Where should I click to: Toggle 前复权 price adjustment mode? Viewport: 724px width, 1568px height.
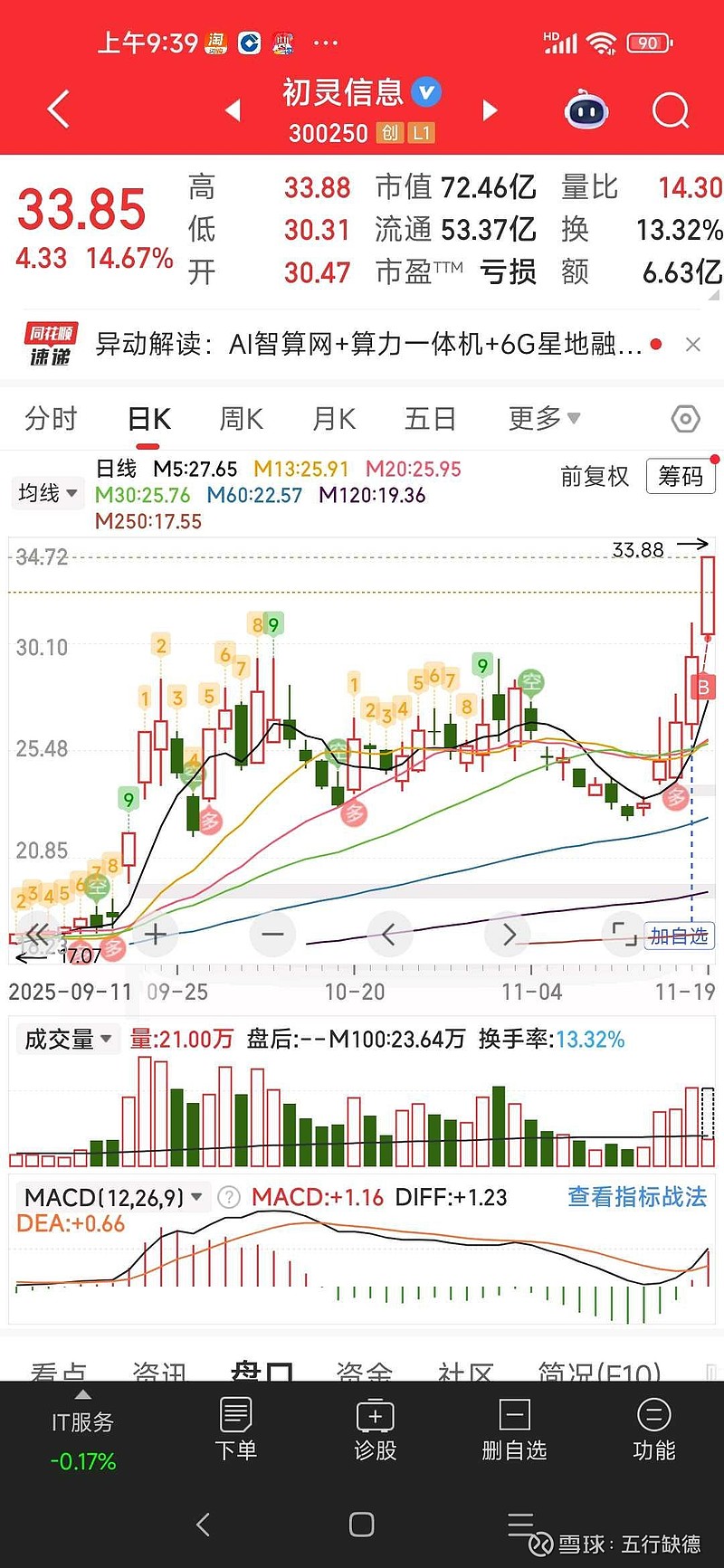click(595, 477)
